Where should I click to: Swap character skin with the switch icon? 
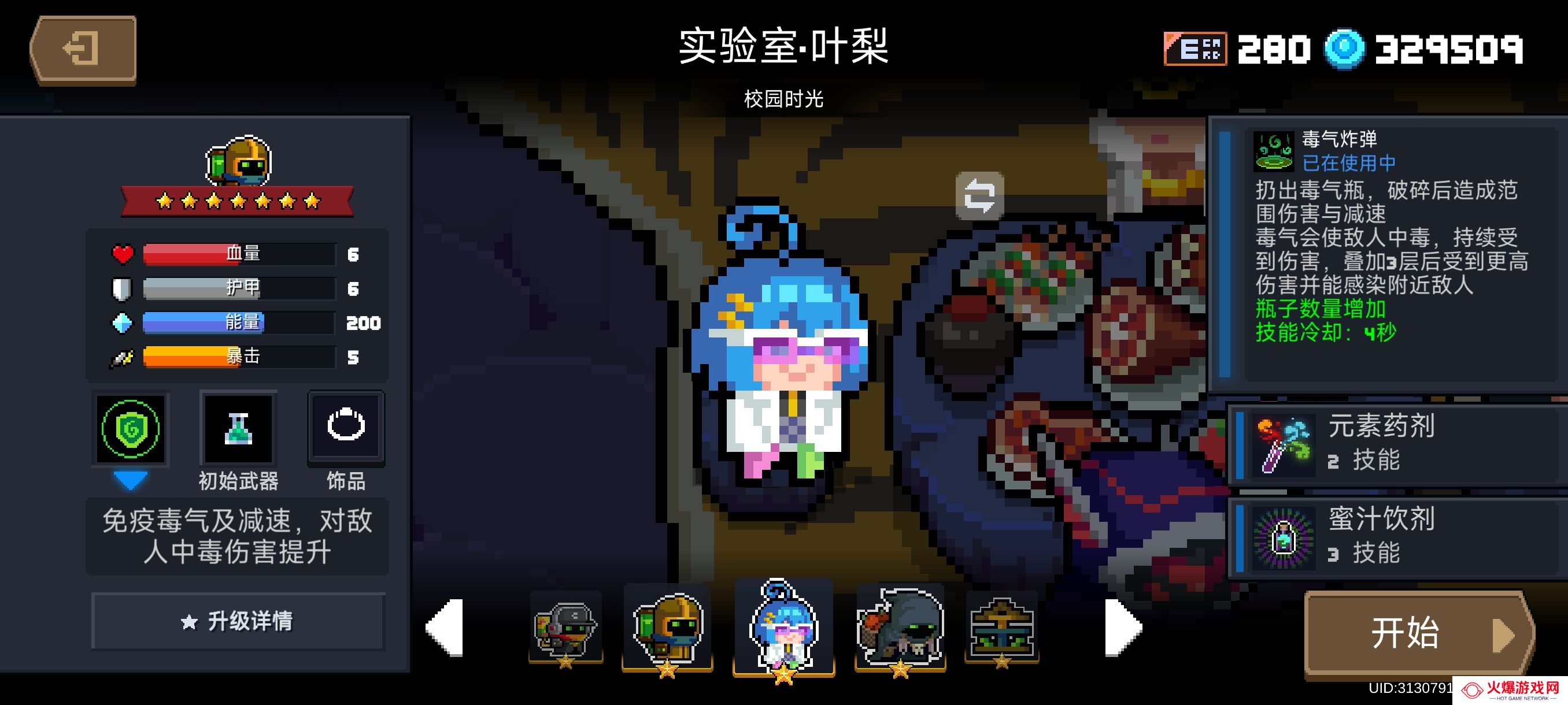[979, 196]
